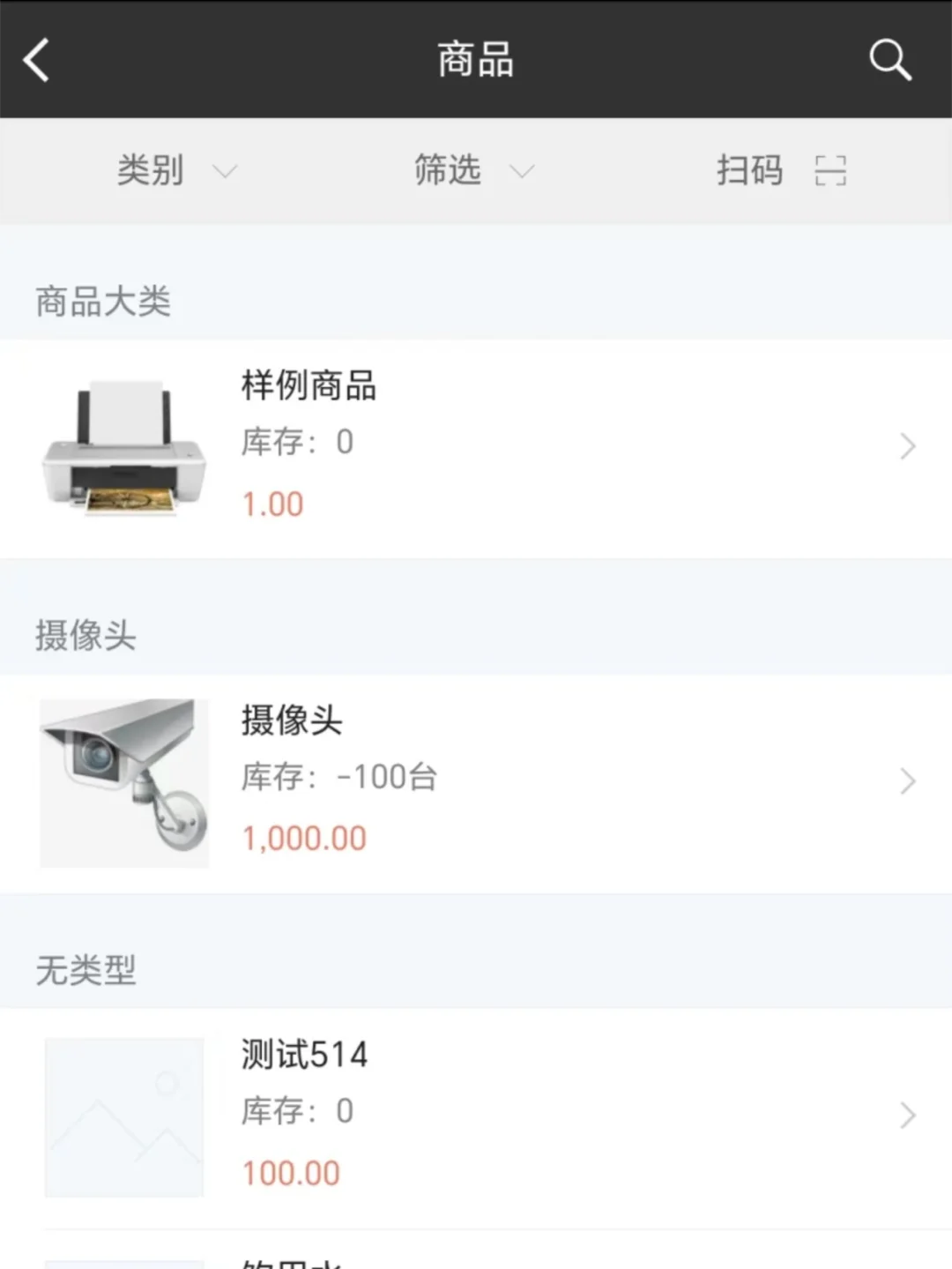Tap 扫码 to scan a barcode
Image resolution: width=952 pixels, height=1269 pixels.
click(x=780, y=170)
